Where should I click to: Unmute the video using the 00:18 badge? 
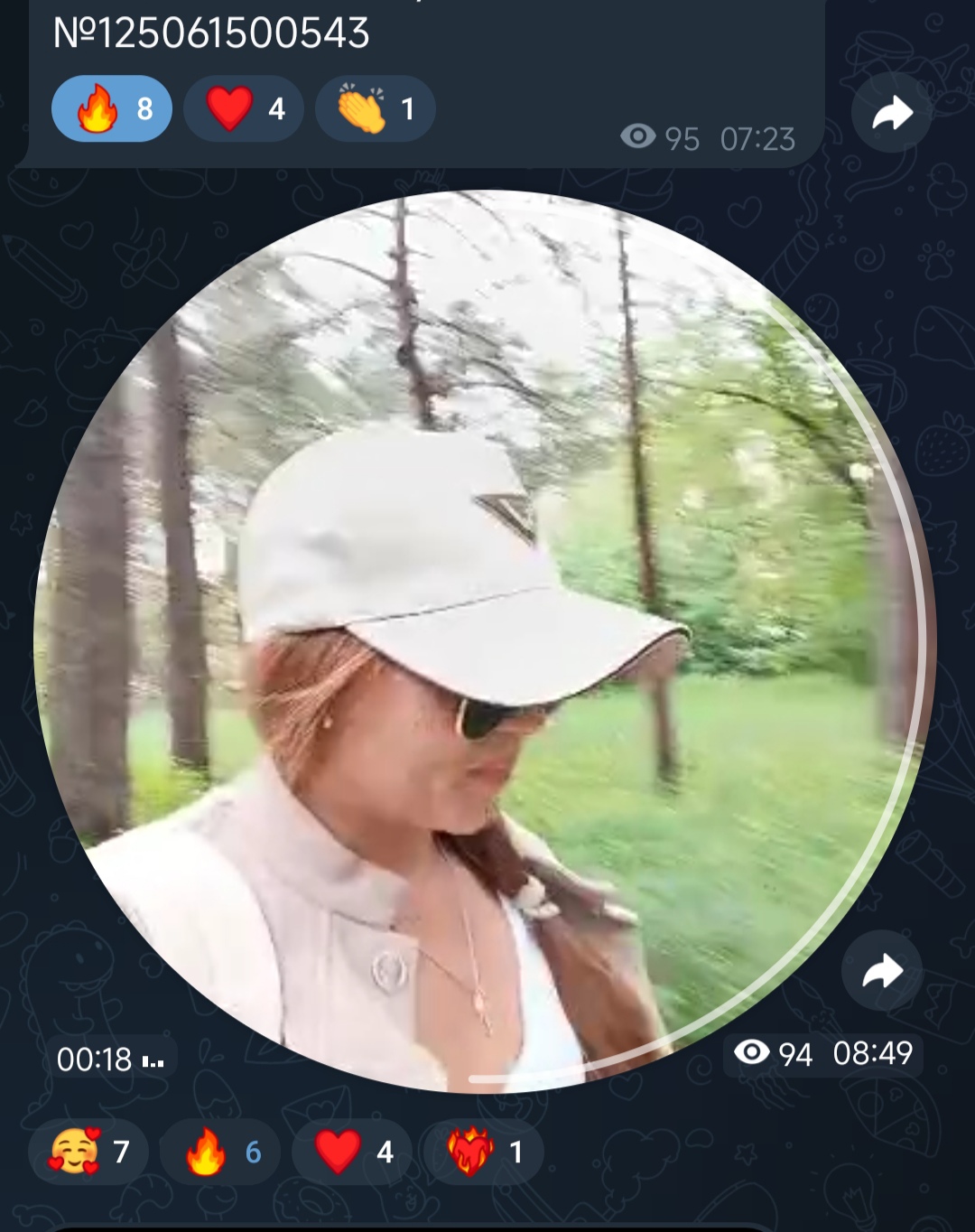[x=110, y=1059]
